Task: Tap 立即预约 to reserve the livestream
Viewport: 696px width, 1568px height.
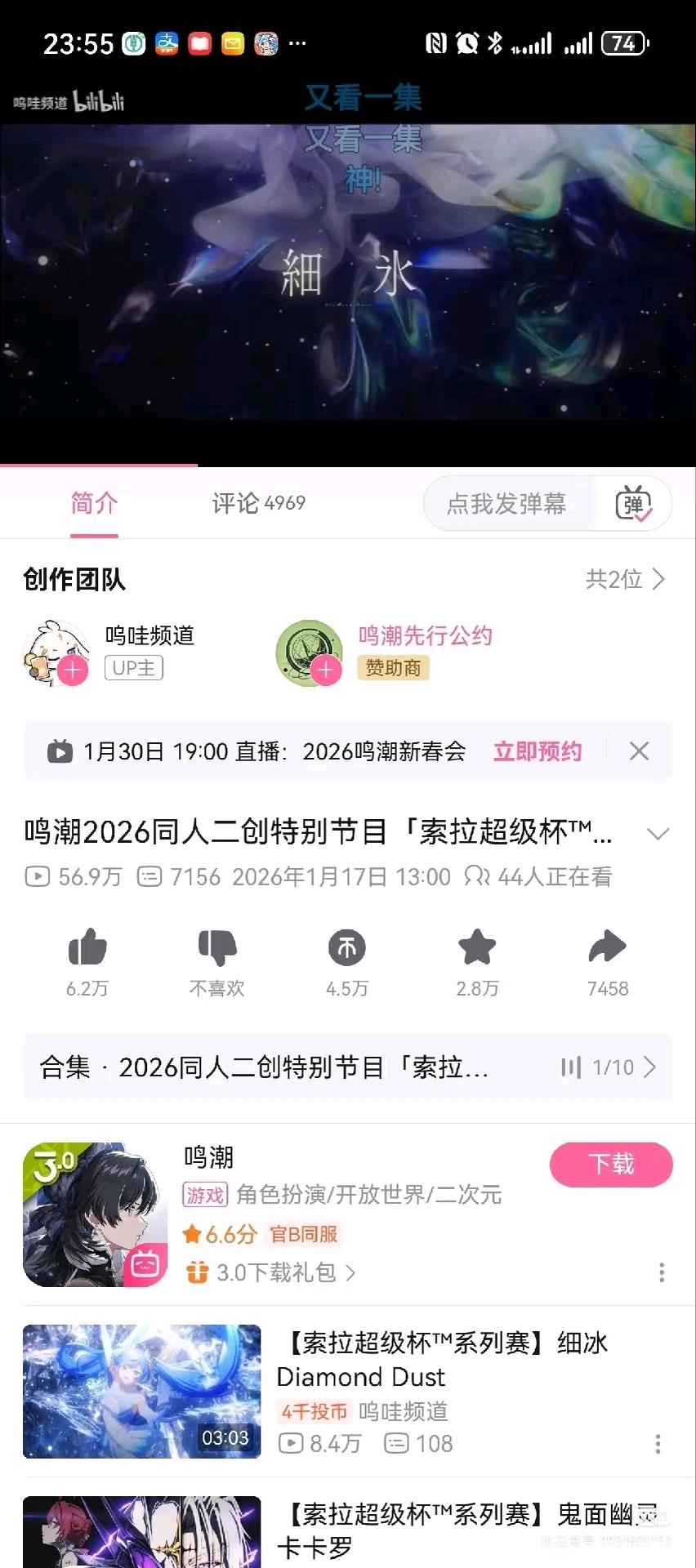Action: click(x=538, y=751)
